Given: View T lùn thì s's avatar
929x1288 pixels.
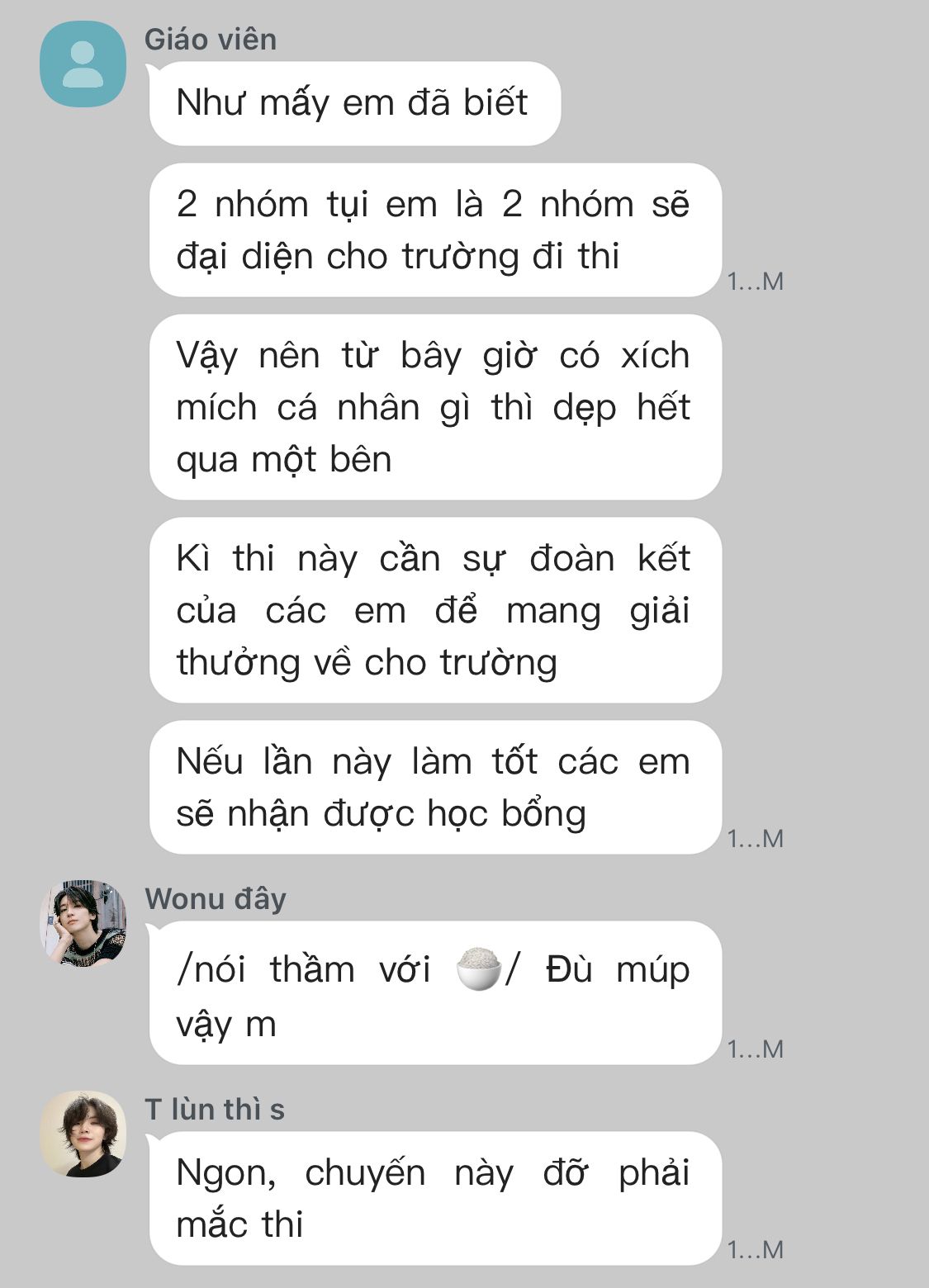Looking at the screenshot, I should coord(83,1134).
